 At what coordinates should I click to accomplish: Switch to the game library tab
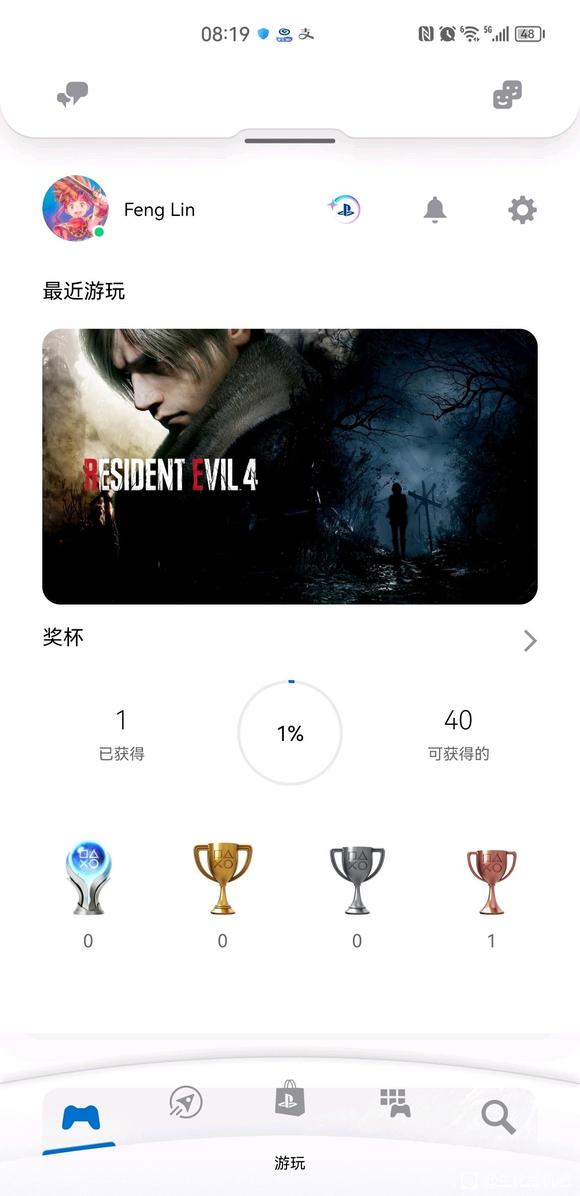point(395,1103)
